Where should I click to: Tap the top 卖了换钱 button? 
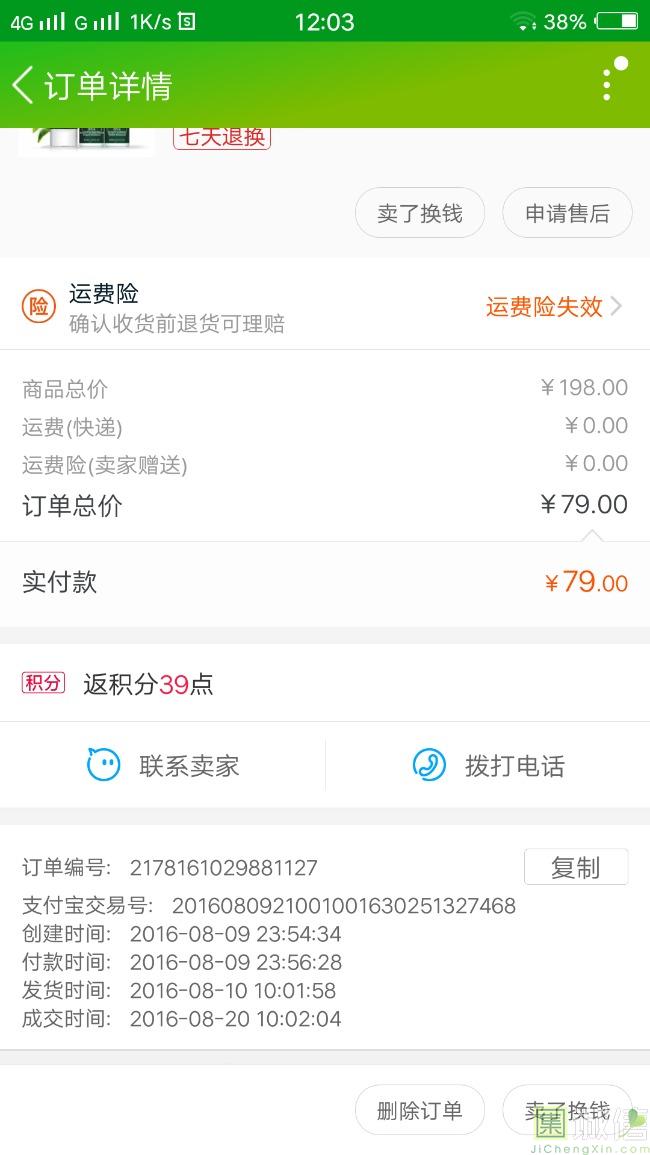[419, 213]
